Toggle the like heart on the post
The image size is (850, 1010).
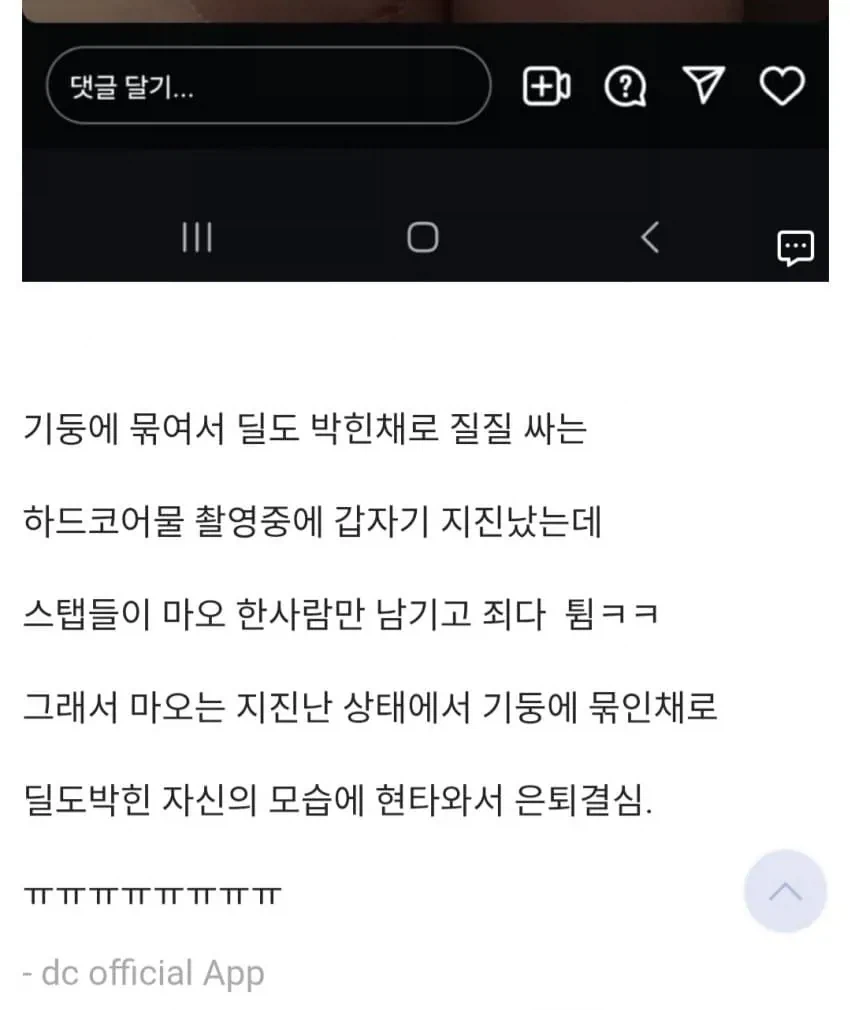(784, 84)
